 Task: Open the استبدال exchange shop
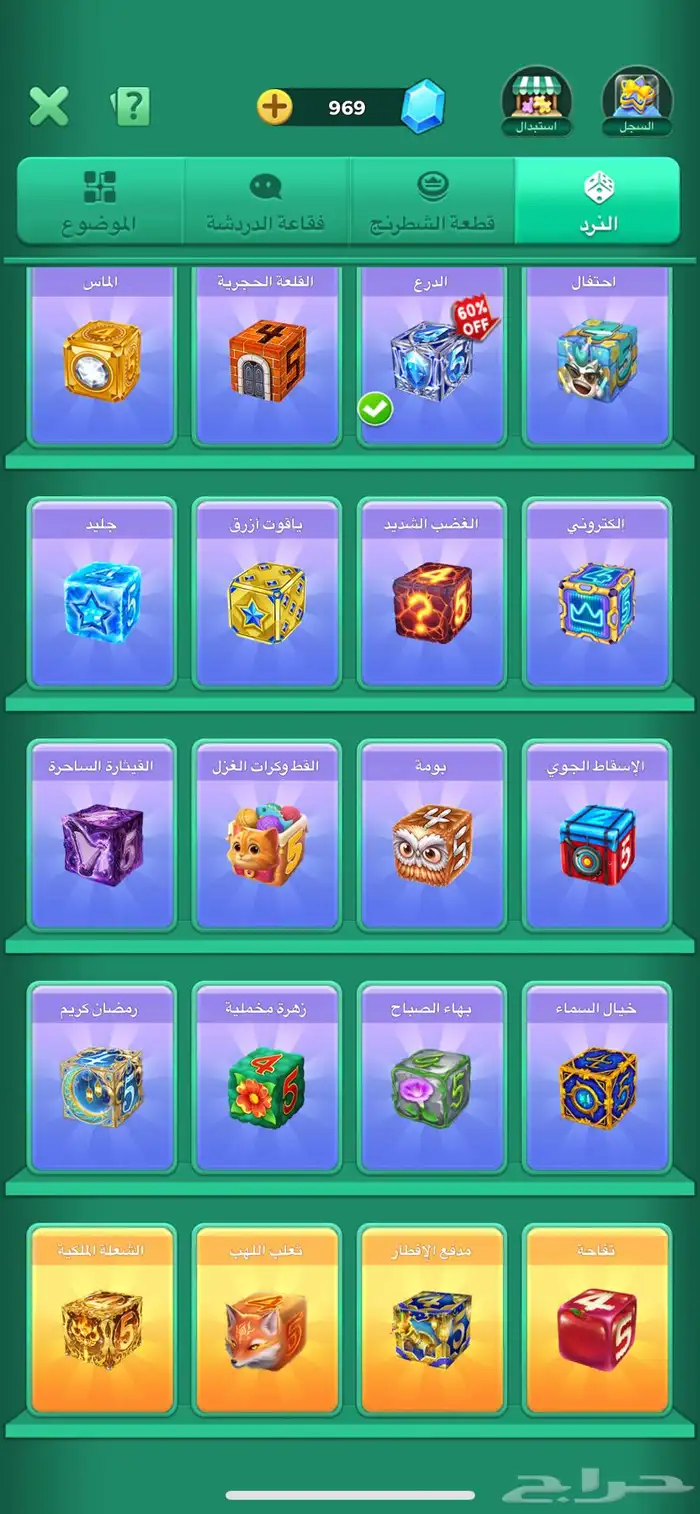[536, 101]
